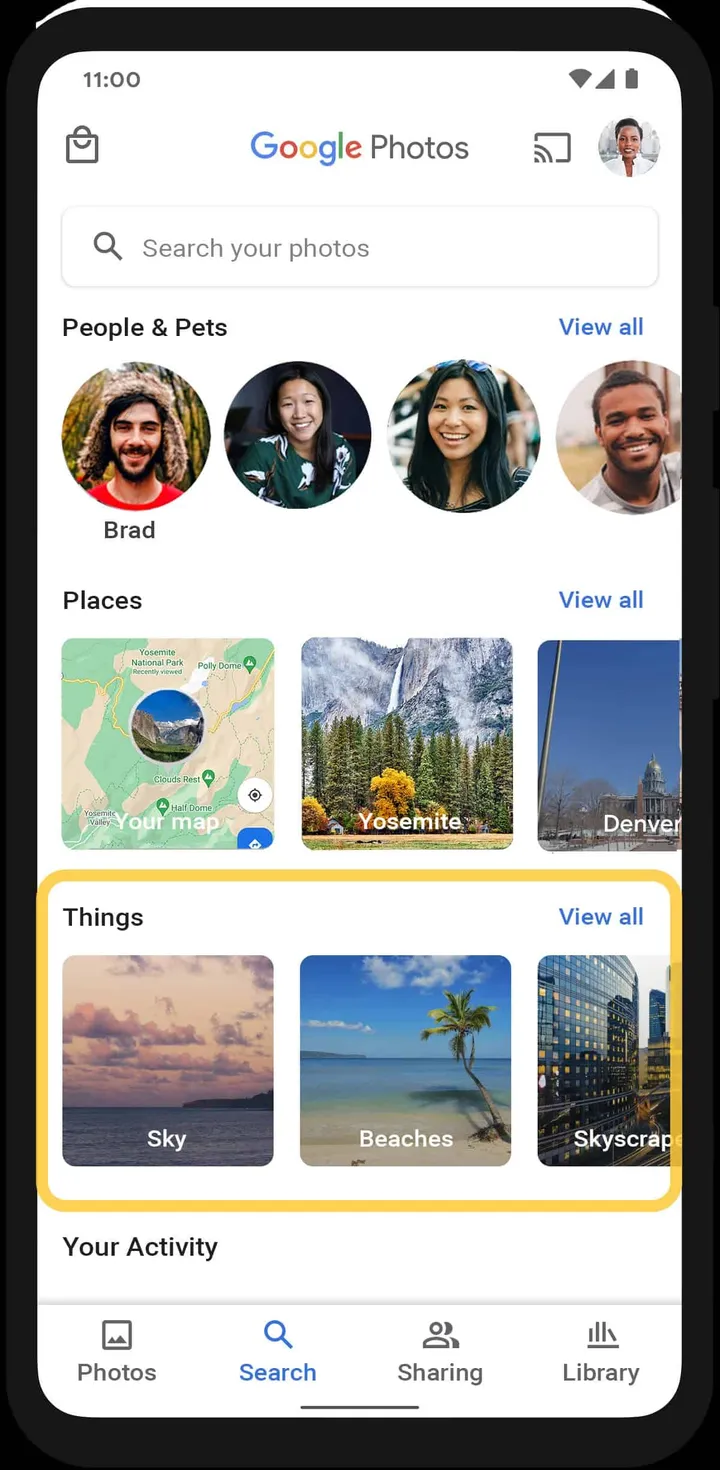Open the Yosemite place album

pos(407,744)
